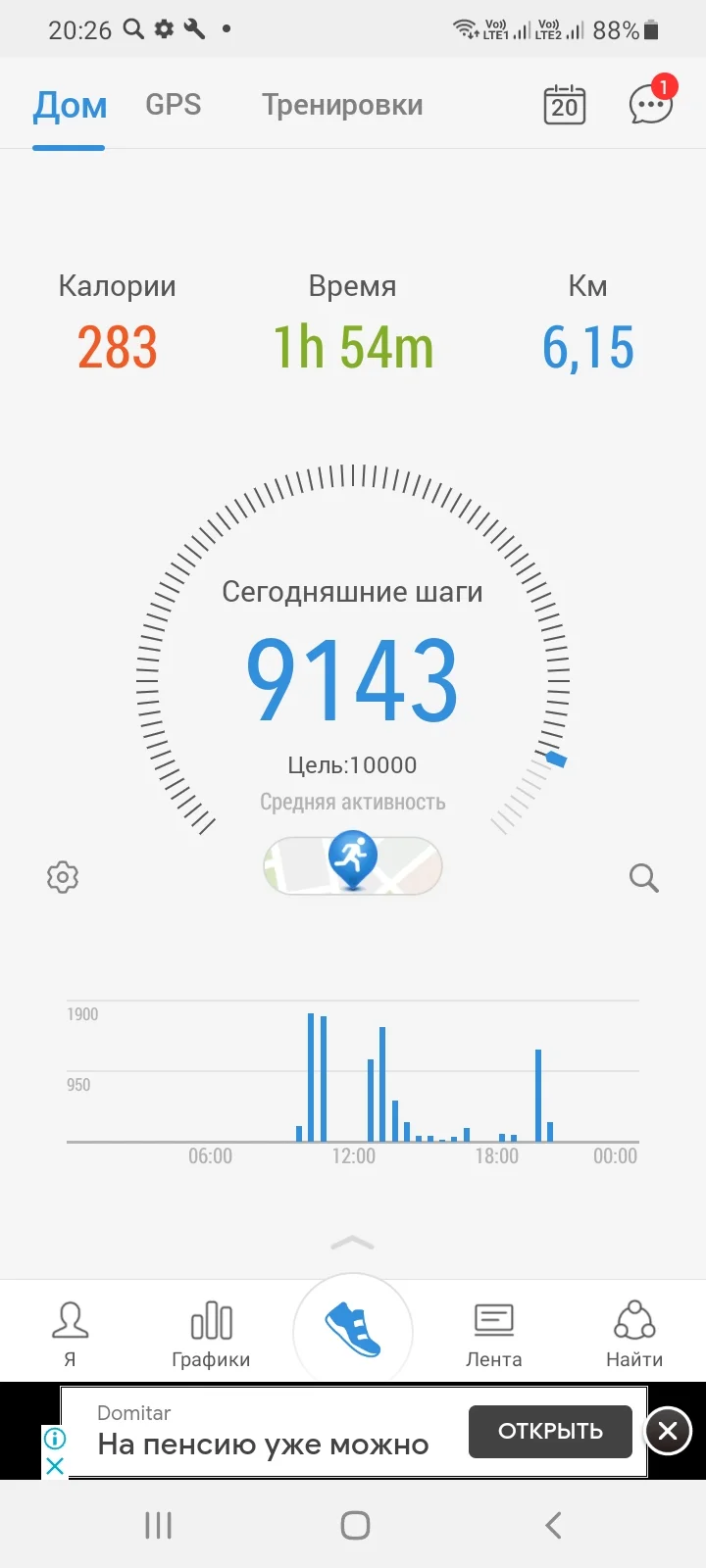Viewport: 706px width, 1568px height.
Task: Switch to the GPS tab
Action: pyautogui.click(x=173, y=105)
